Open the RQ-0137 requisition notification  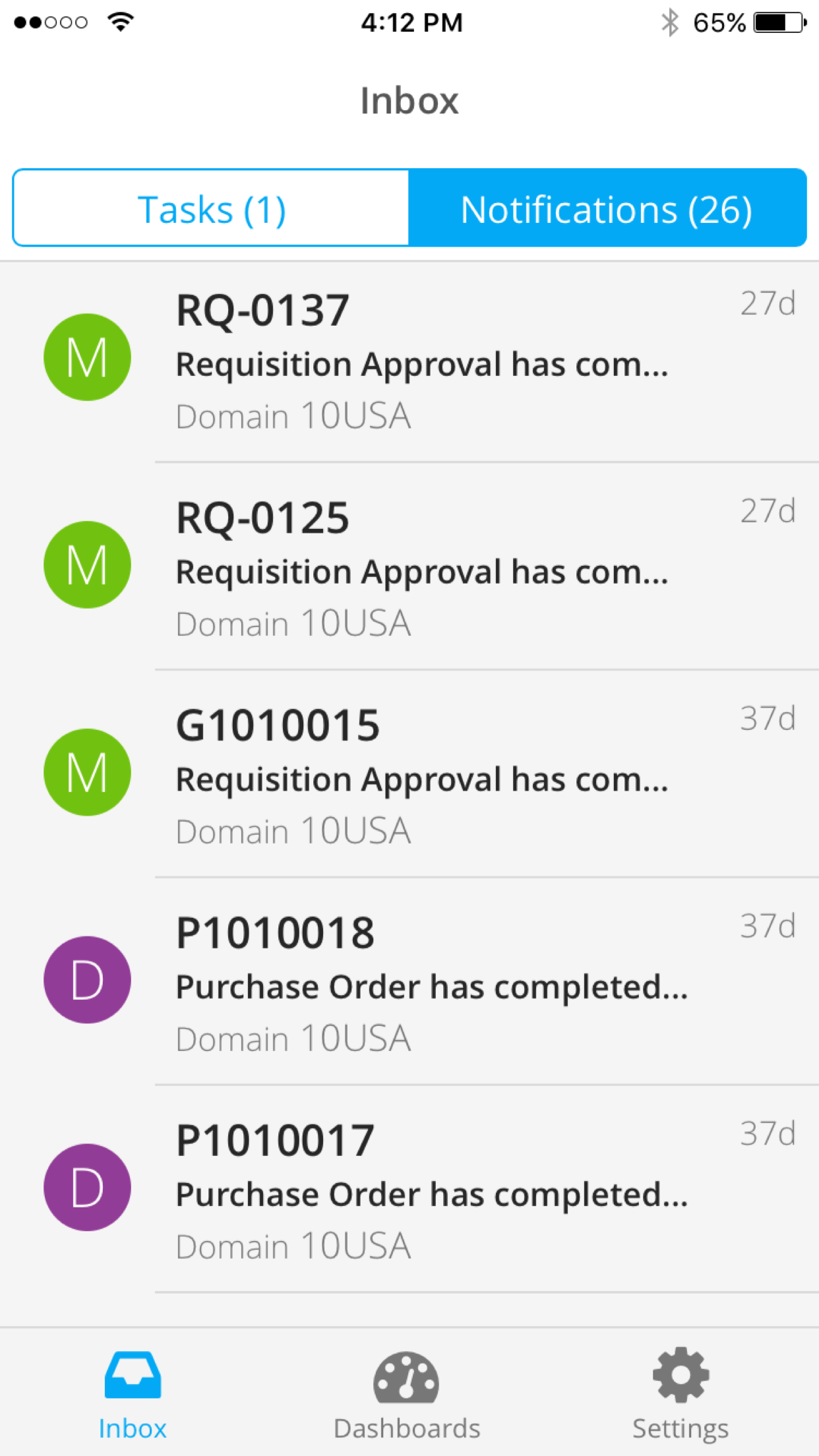pyautogui.click(x=422, y=362)
